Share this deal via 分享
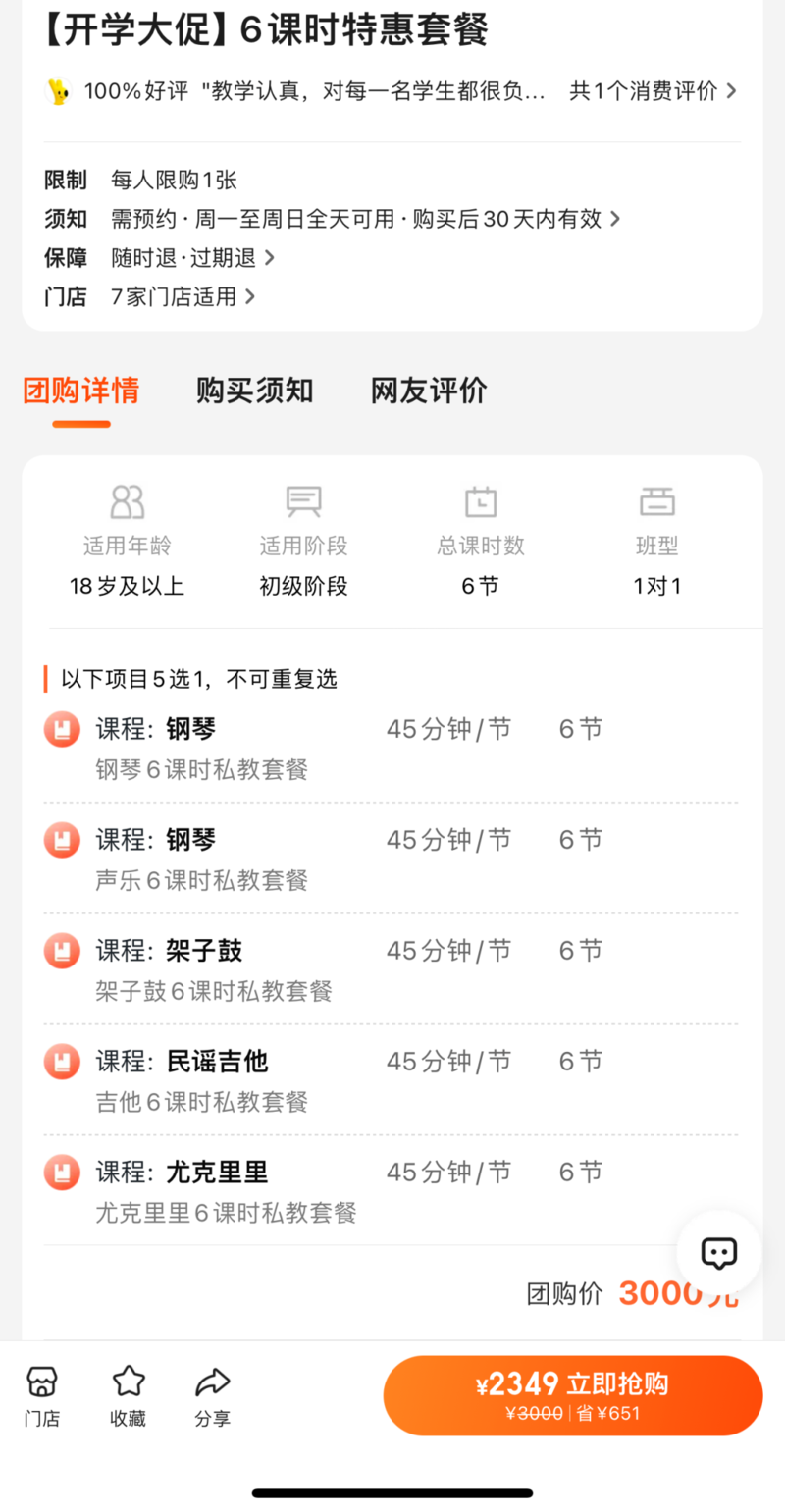Screen dimensions: 785x1512 (x=212, y=1395)
